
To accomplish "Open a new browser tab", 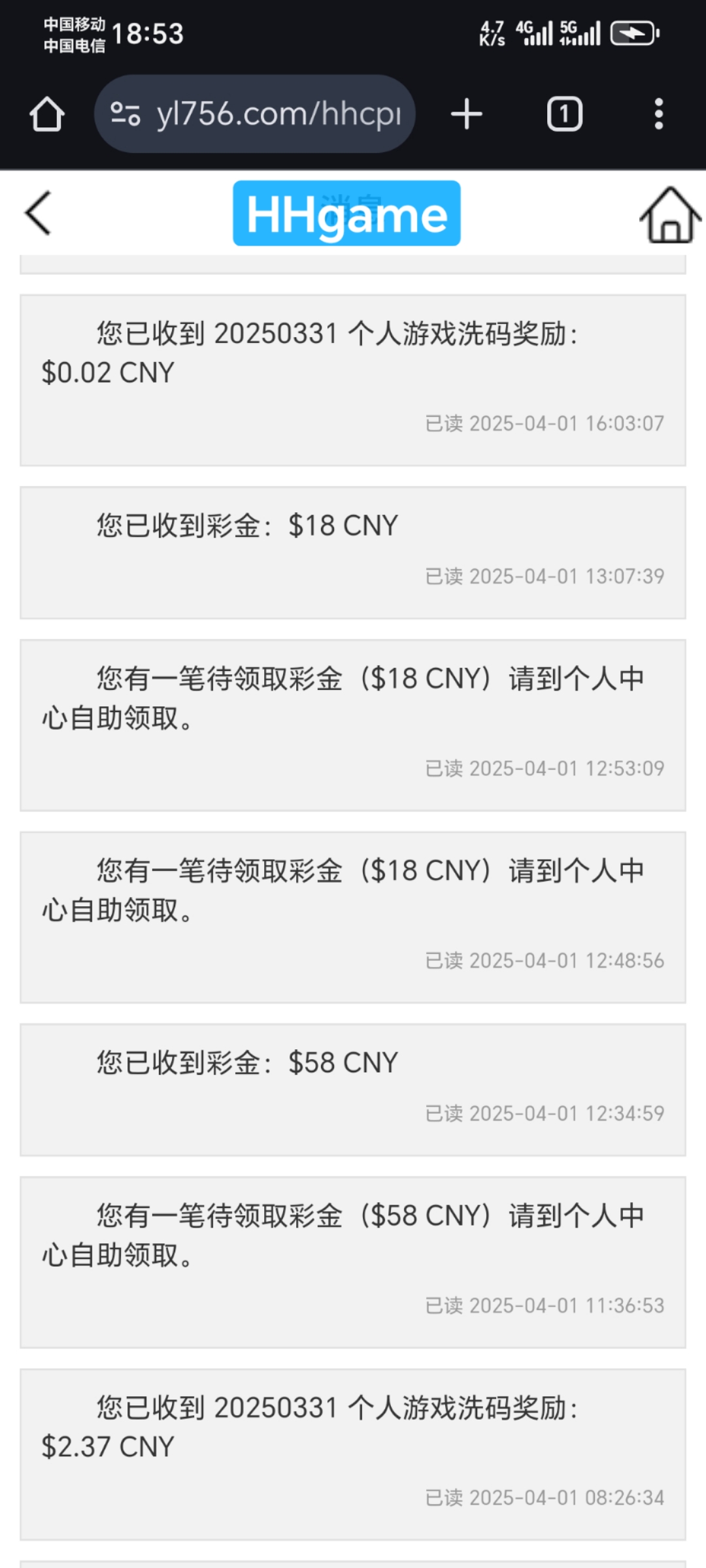I will pyautogui.click(x=466, y=114).
